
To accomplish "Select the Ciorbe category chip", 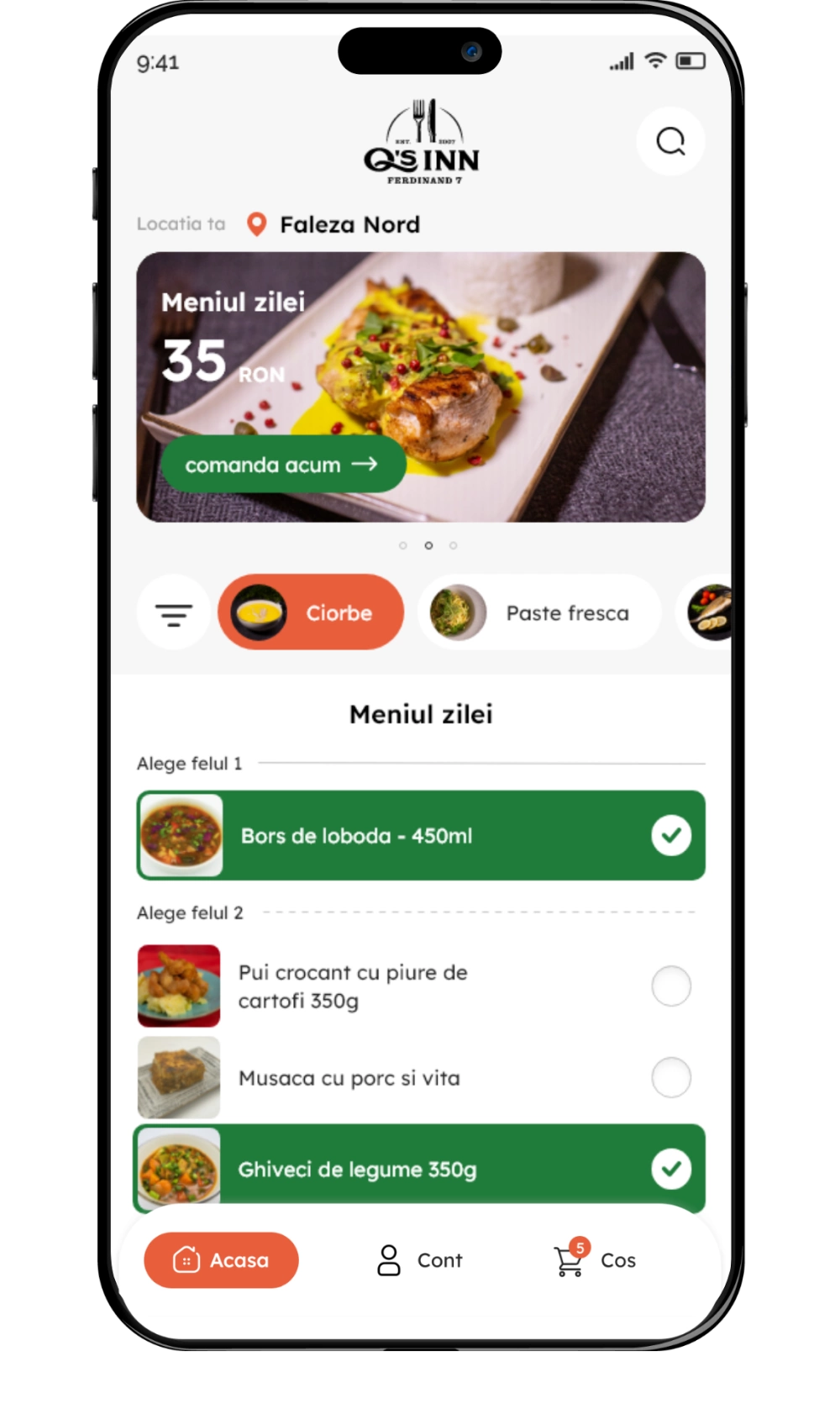I will coord(311,612).
